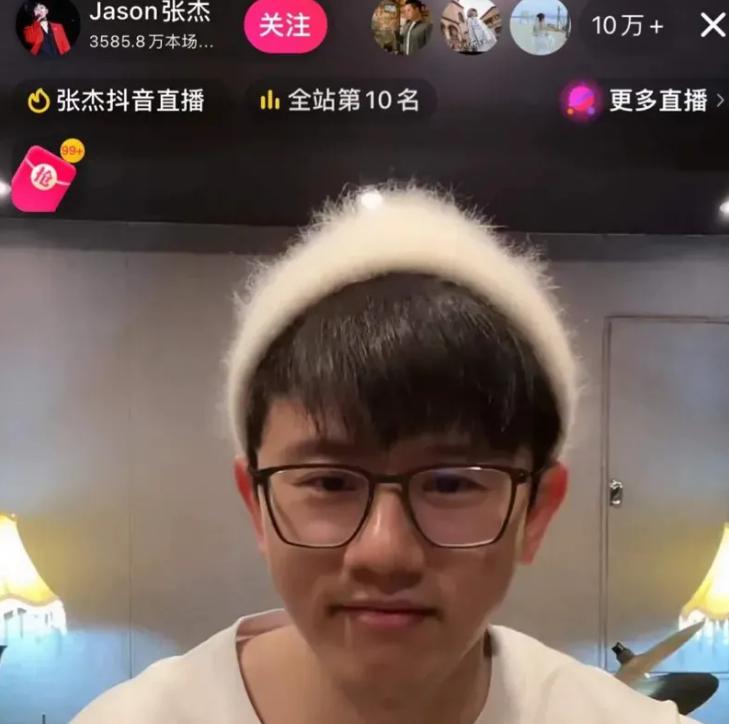Open the first top viewer avatar
The height and width of the screenshot is (724, 729).
[401, 26]
